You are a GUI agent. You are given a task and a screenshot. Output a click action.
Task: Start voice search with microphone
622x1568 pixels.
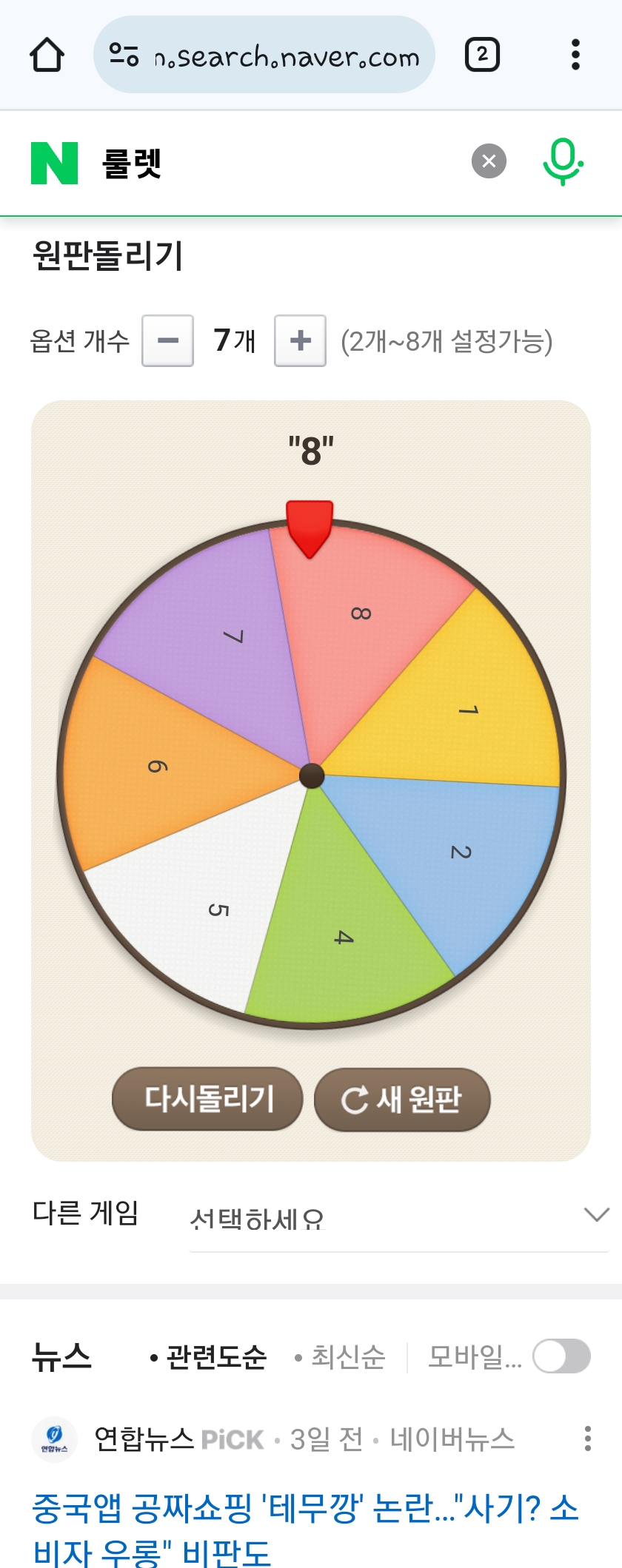[563, 161]
